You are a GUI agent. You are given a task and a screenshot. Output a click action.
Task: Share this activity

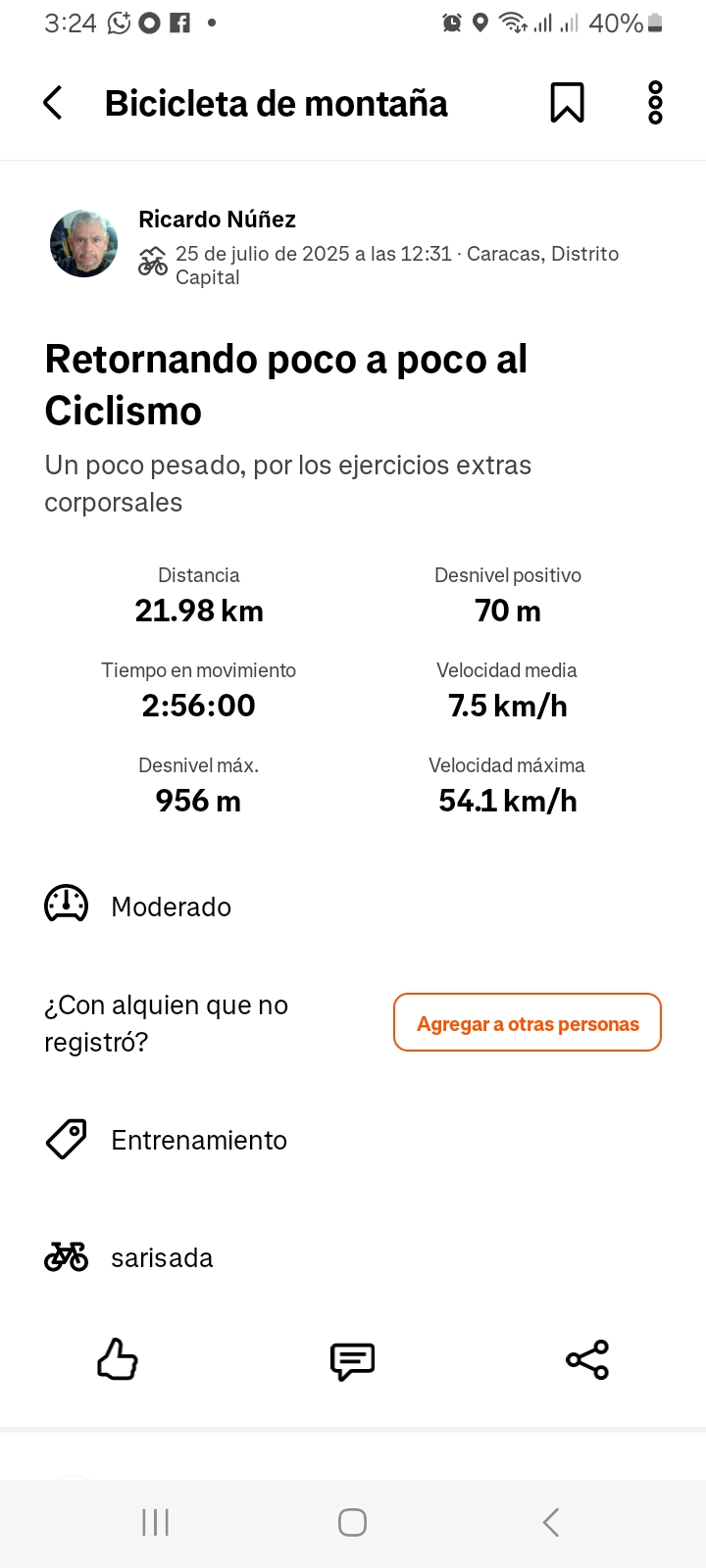[x=587, y=1359]
